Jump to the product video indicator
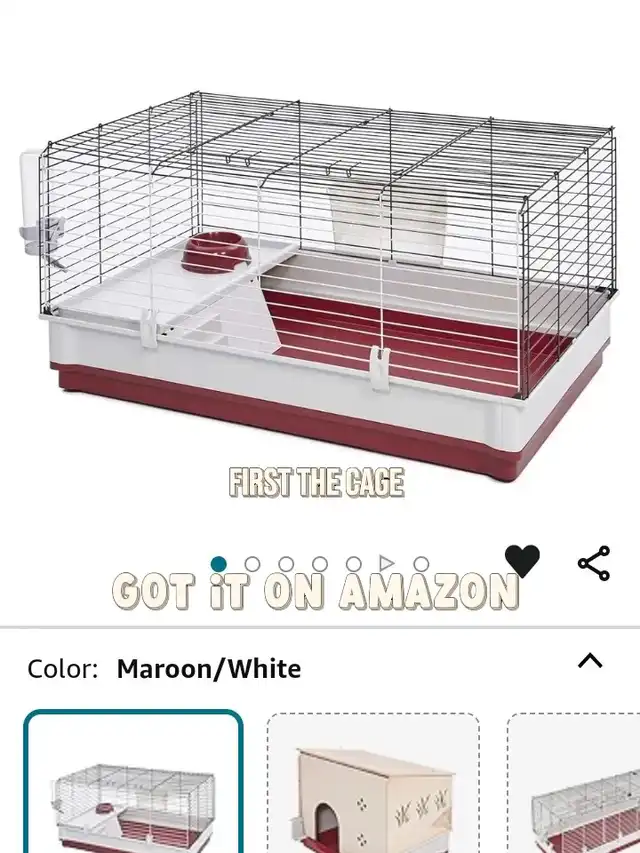This screenshot has width=640, height=853. pos(387,564)
